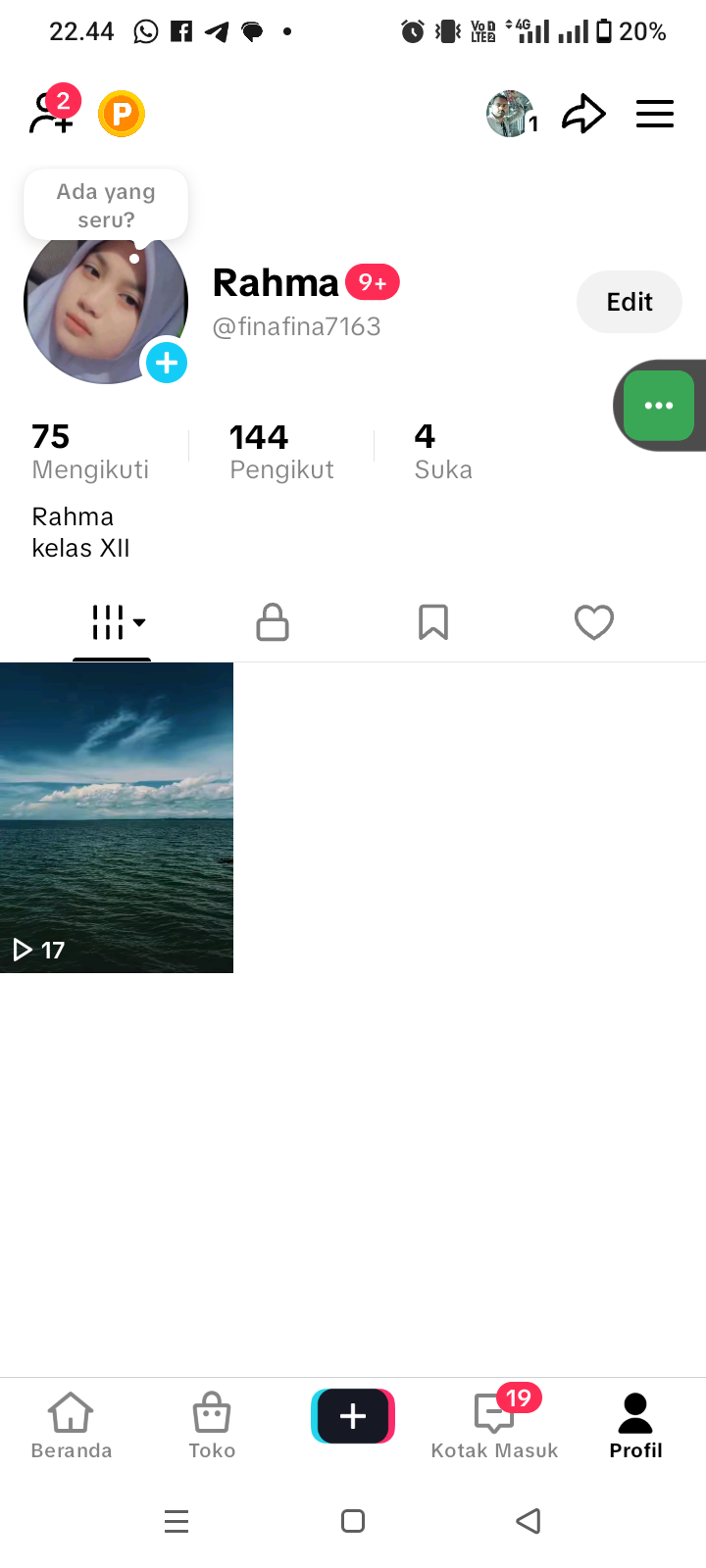The width and height of the screenshot is (706, 1568).
Task: Select the posts grid tab
Action: [112, 622]
